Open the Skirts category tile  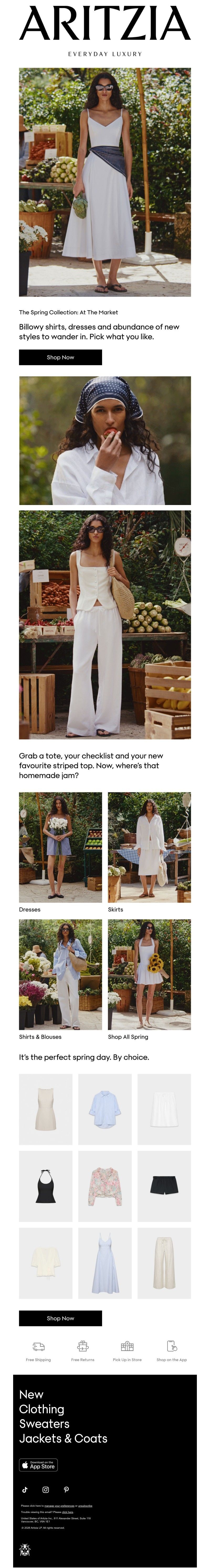click(x=149, y=847)
